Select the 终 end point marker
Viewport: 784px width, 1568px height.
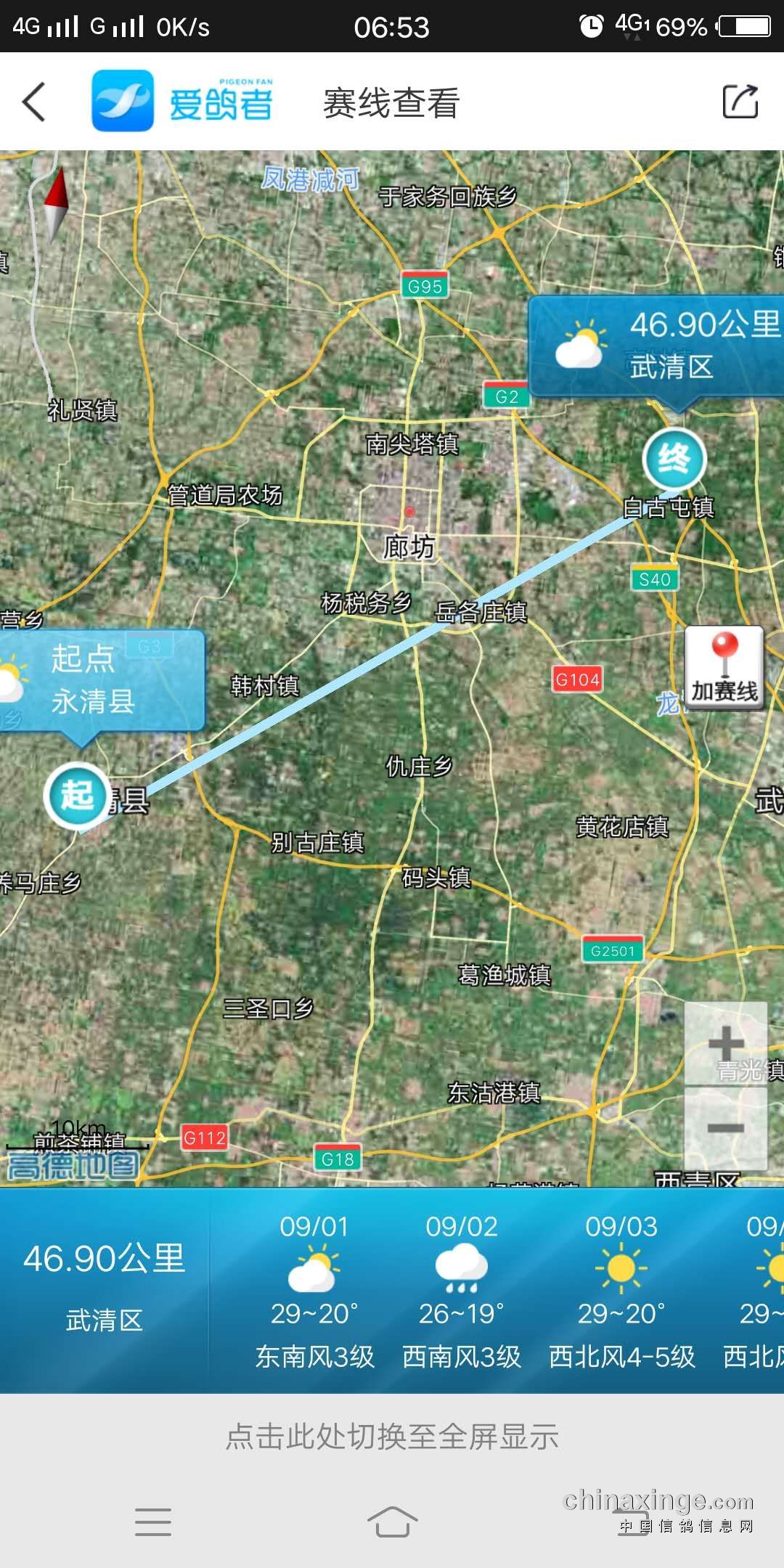click(x=674, y=460)
